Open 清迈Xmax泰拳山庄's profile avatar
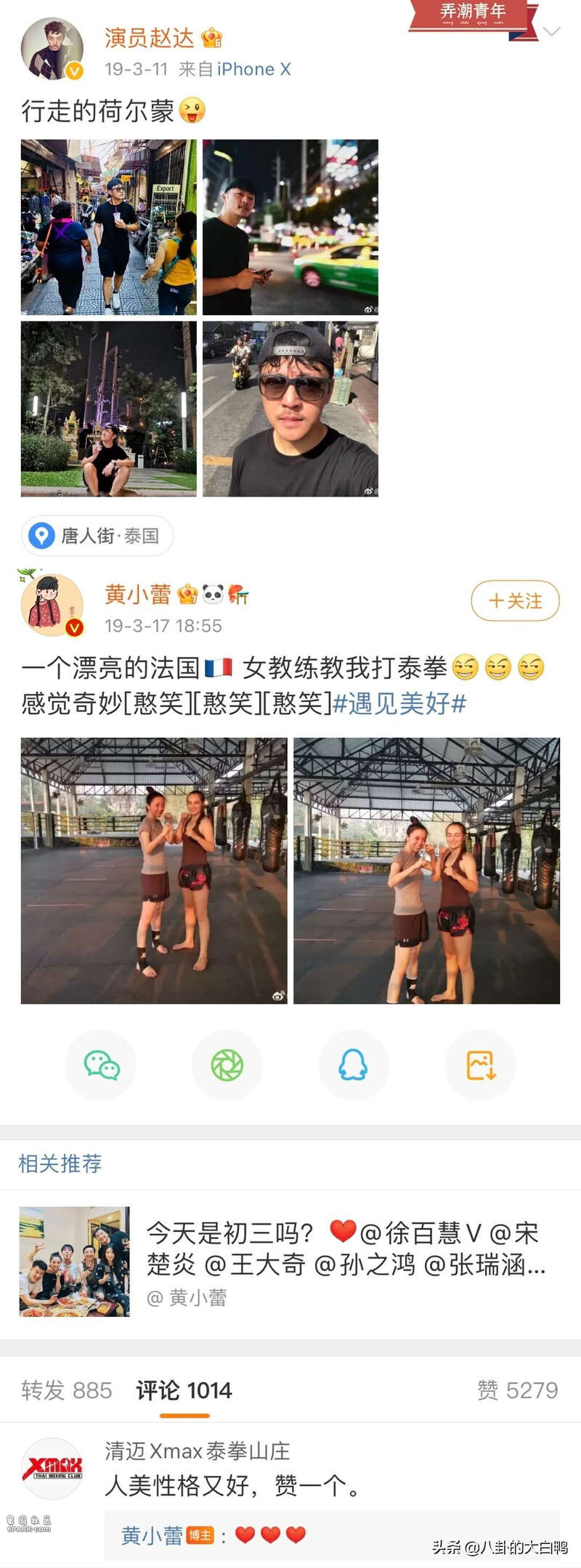Screen dimensions: 581x1568 (x=52, y=1467)
